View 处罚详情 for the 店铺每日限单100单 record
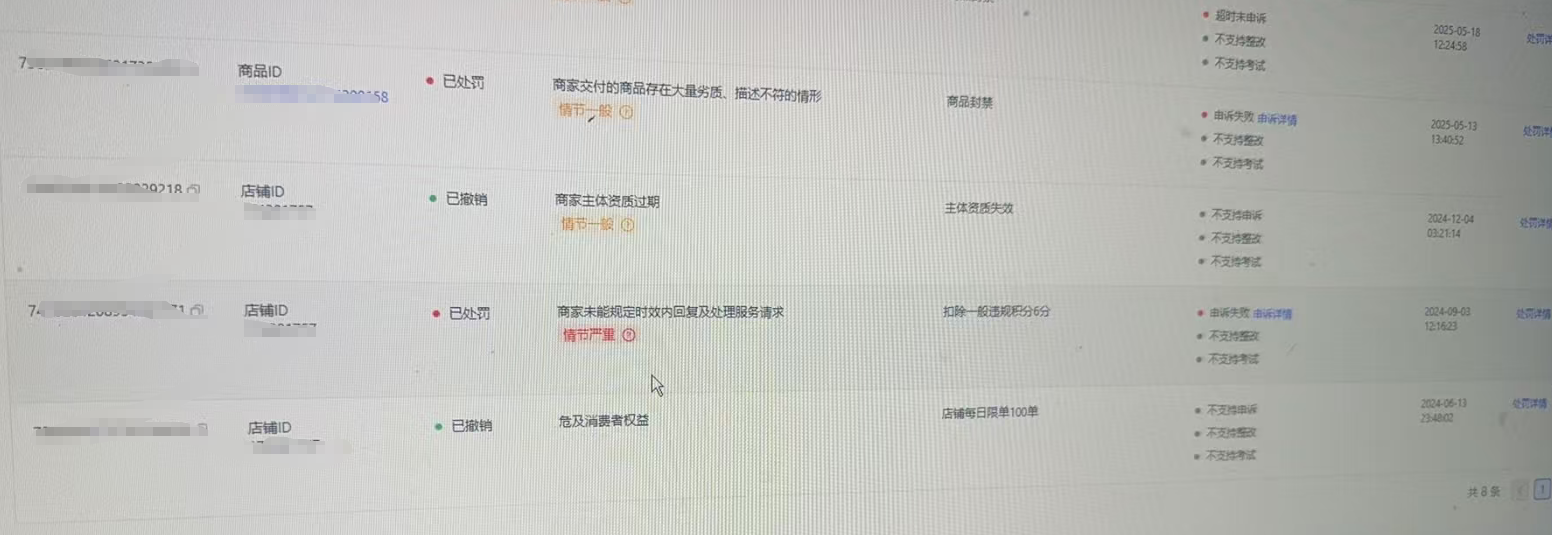The height and width of the screenshot is (535, 1552). [x=1529, y=403]
